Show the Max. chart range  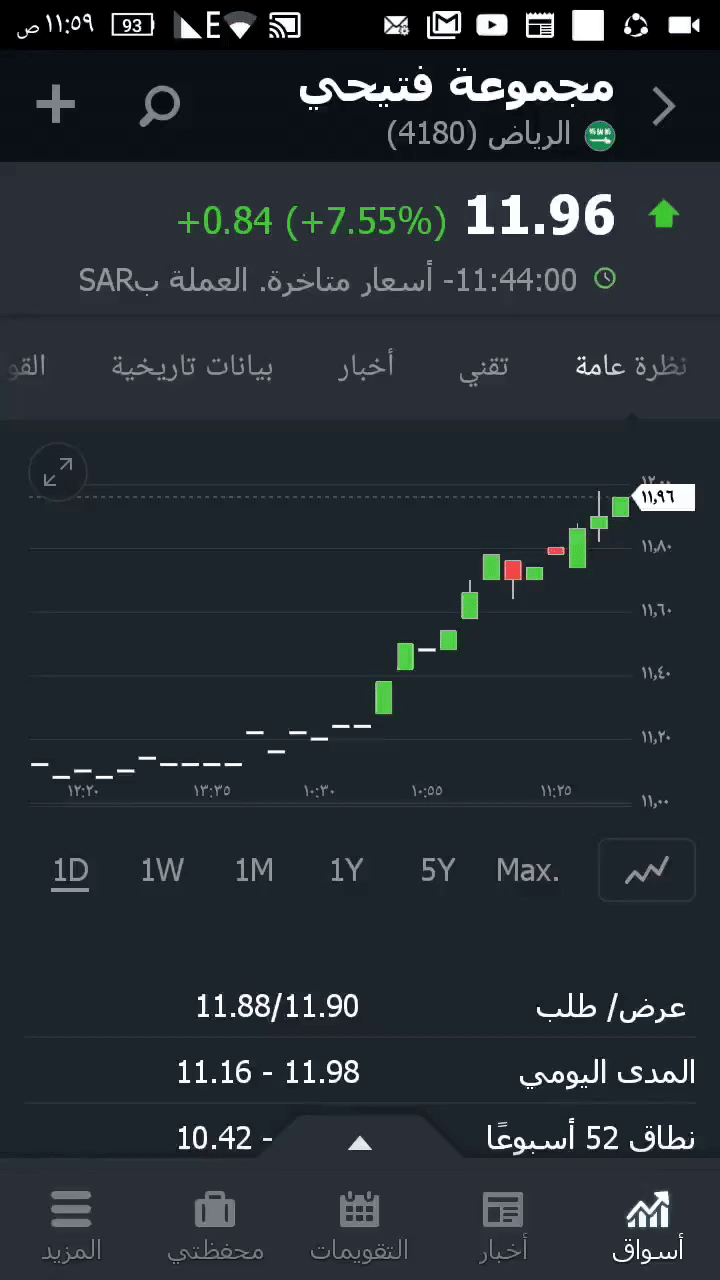pyautogui.click(x=528, y=871)
